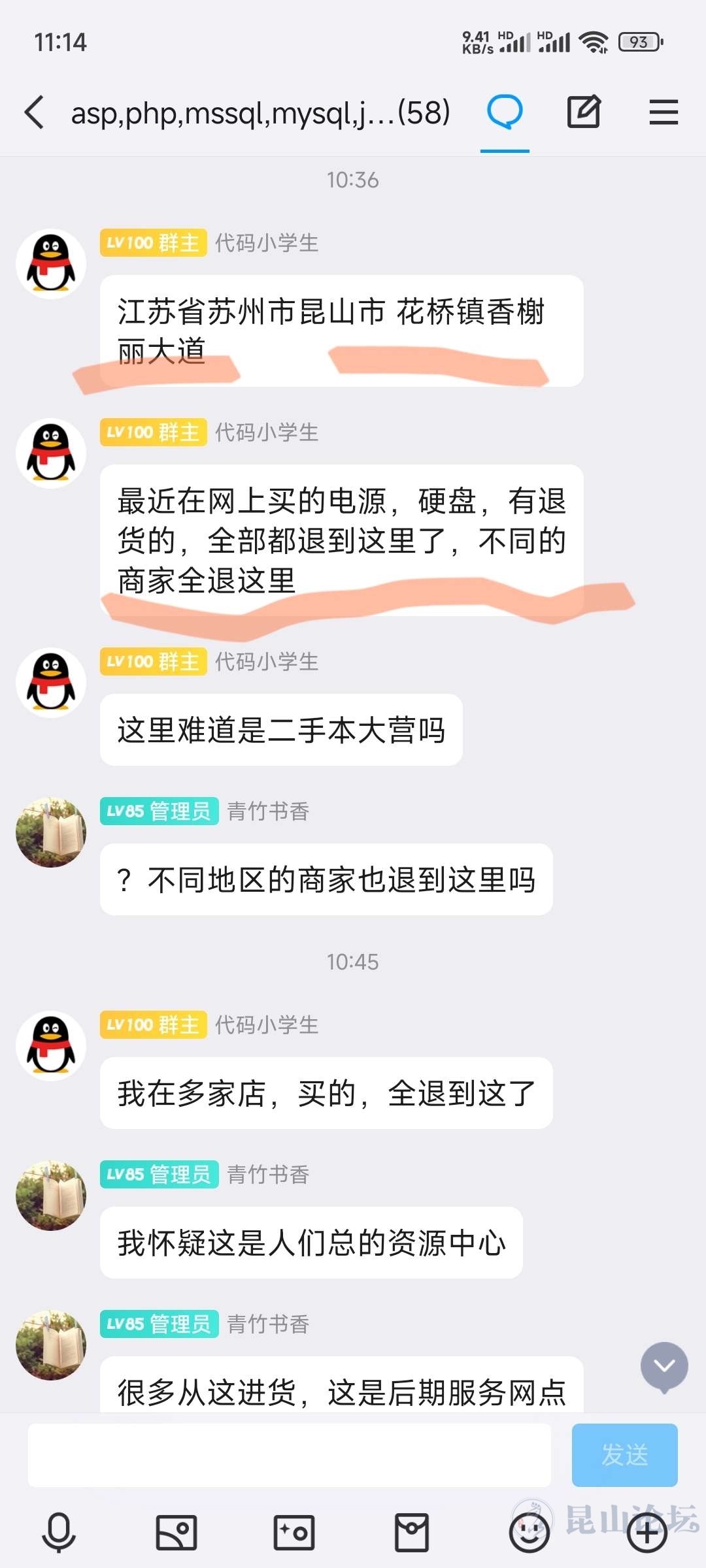Open the camera icon

click(x=294, y=1532)
